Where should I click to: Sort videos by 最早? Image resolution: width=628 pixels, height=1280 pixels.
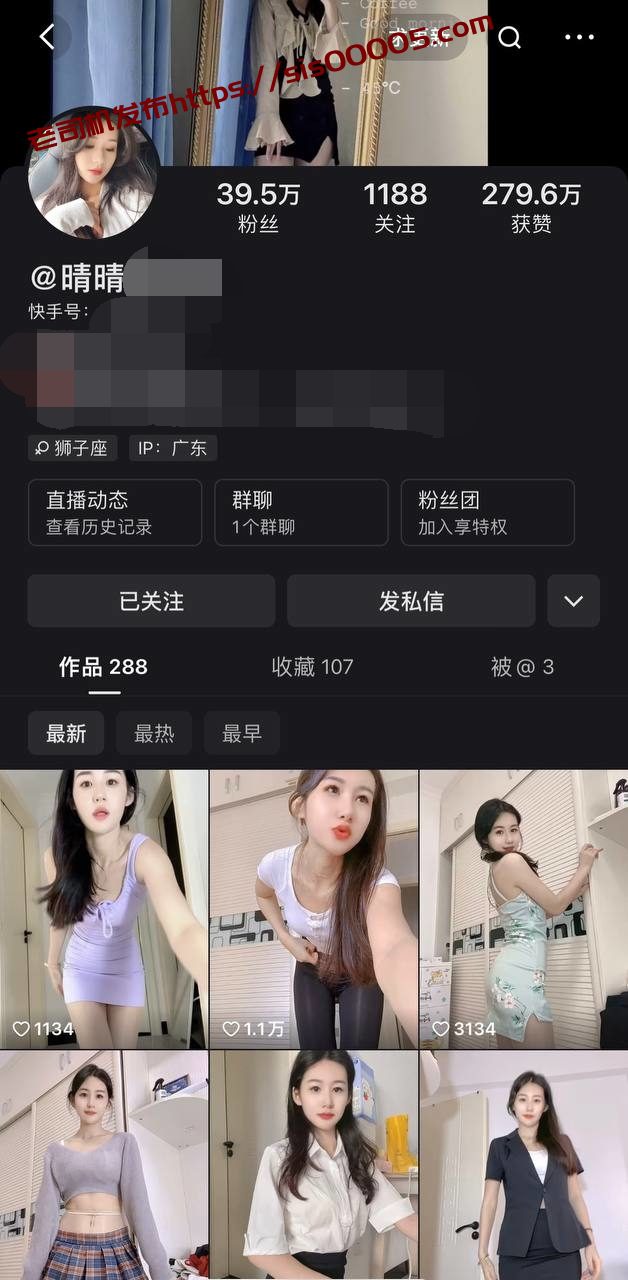[241, 733]
